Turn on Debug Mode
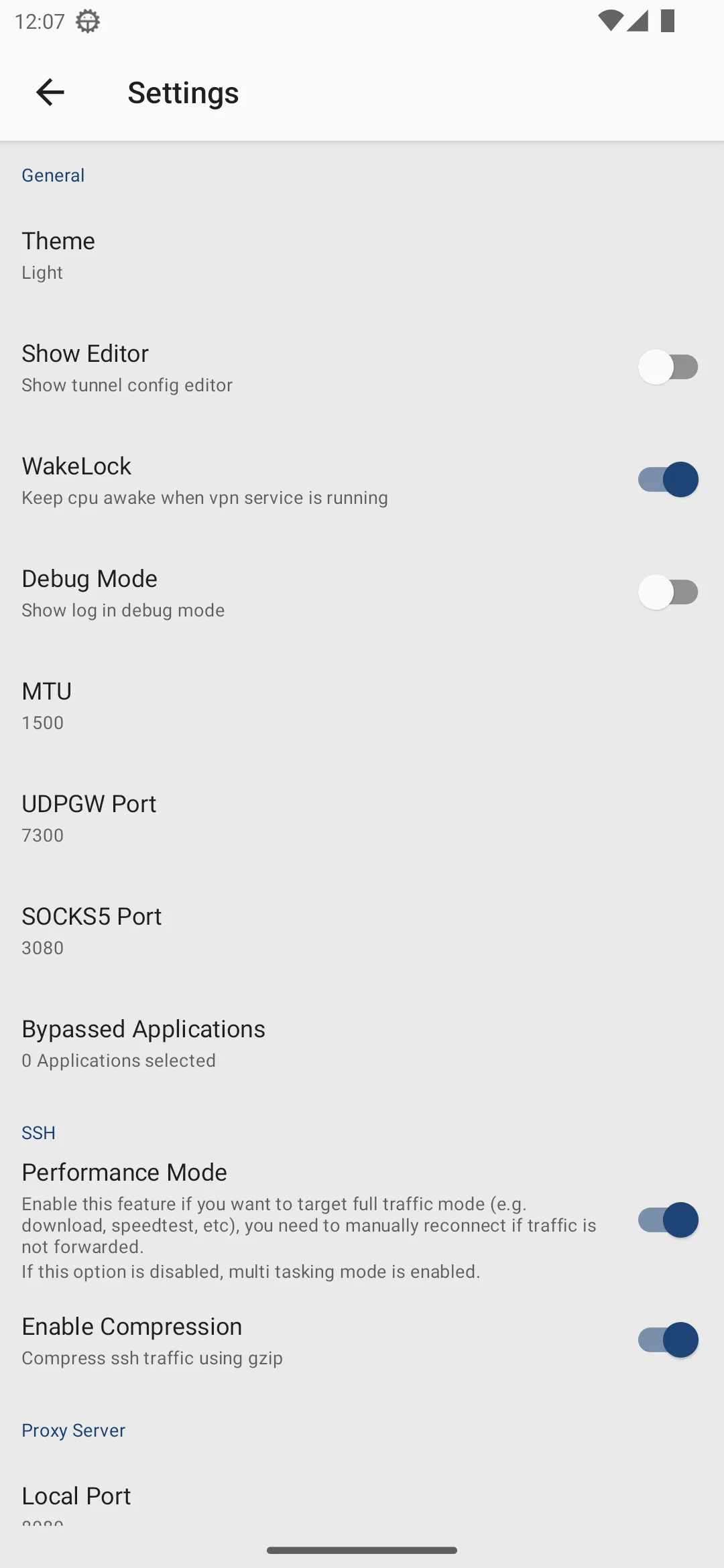724x1568 pixels. tap(669, 592)
